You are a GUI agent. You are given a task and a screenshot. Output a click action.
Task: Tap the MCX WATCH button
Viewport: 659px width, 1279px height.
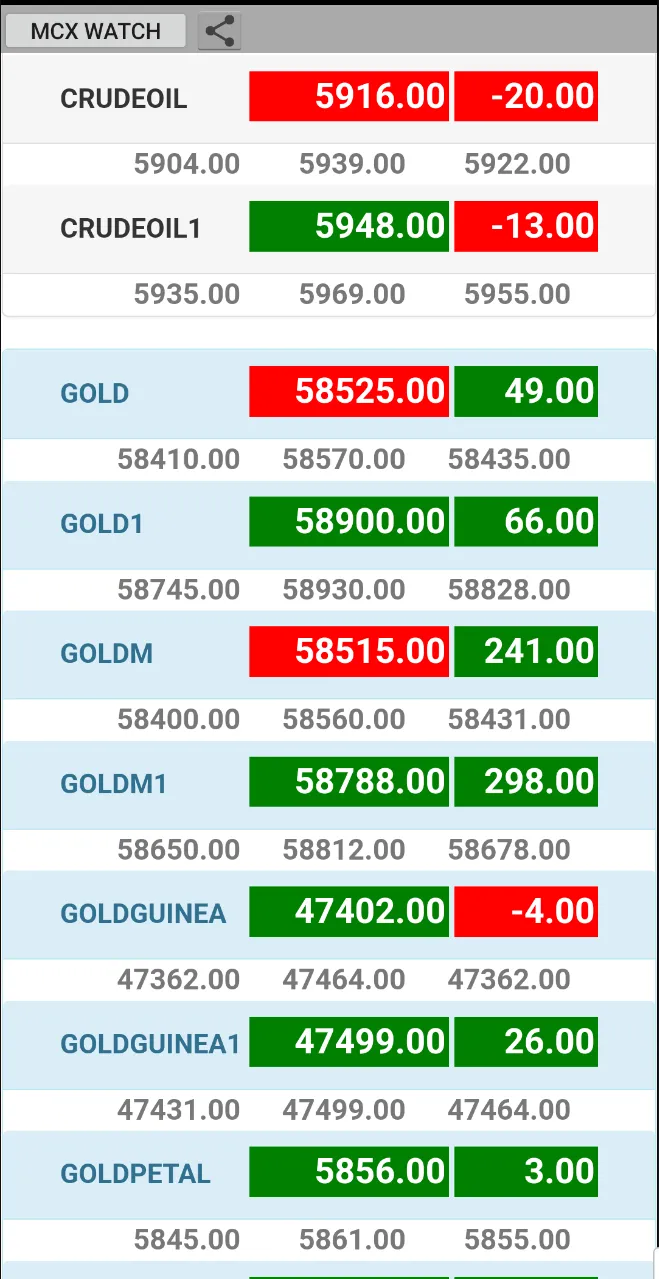click(95, 31)
